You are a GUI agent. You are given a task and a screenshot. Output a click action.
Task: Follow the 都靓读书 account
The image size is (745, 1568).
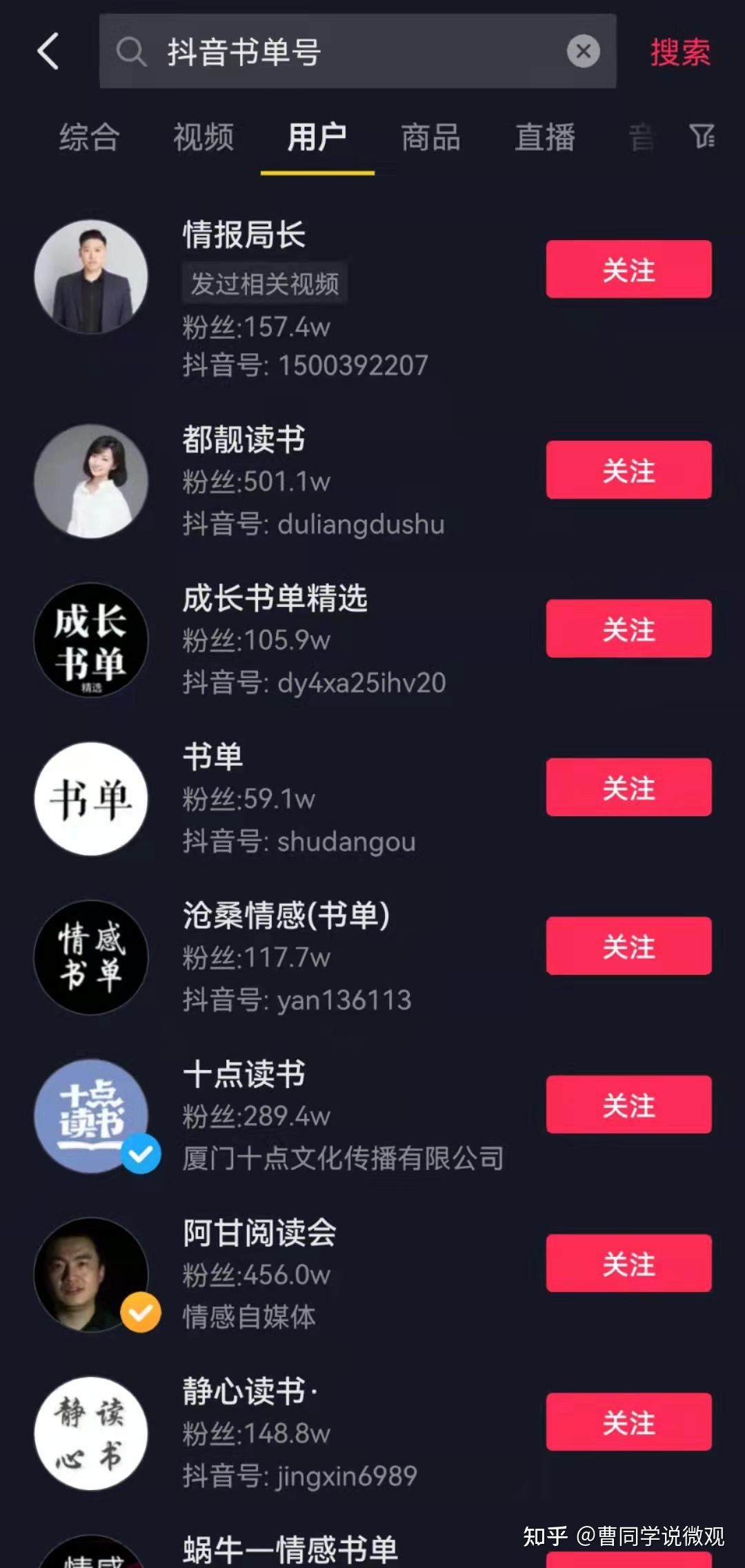[628, 471]
